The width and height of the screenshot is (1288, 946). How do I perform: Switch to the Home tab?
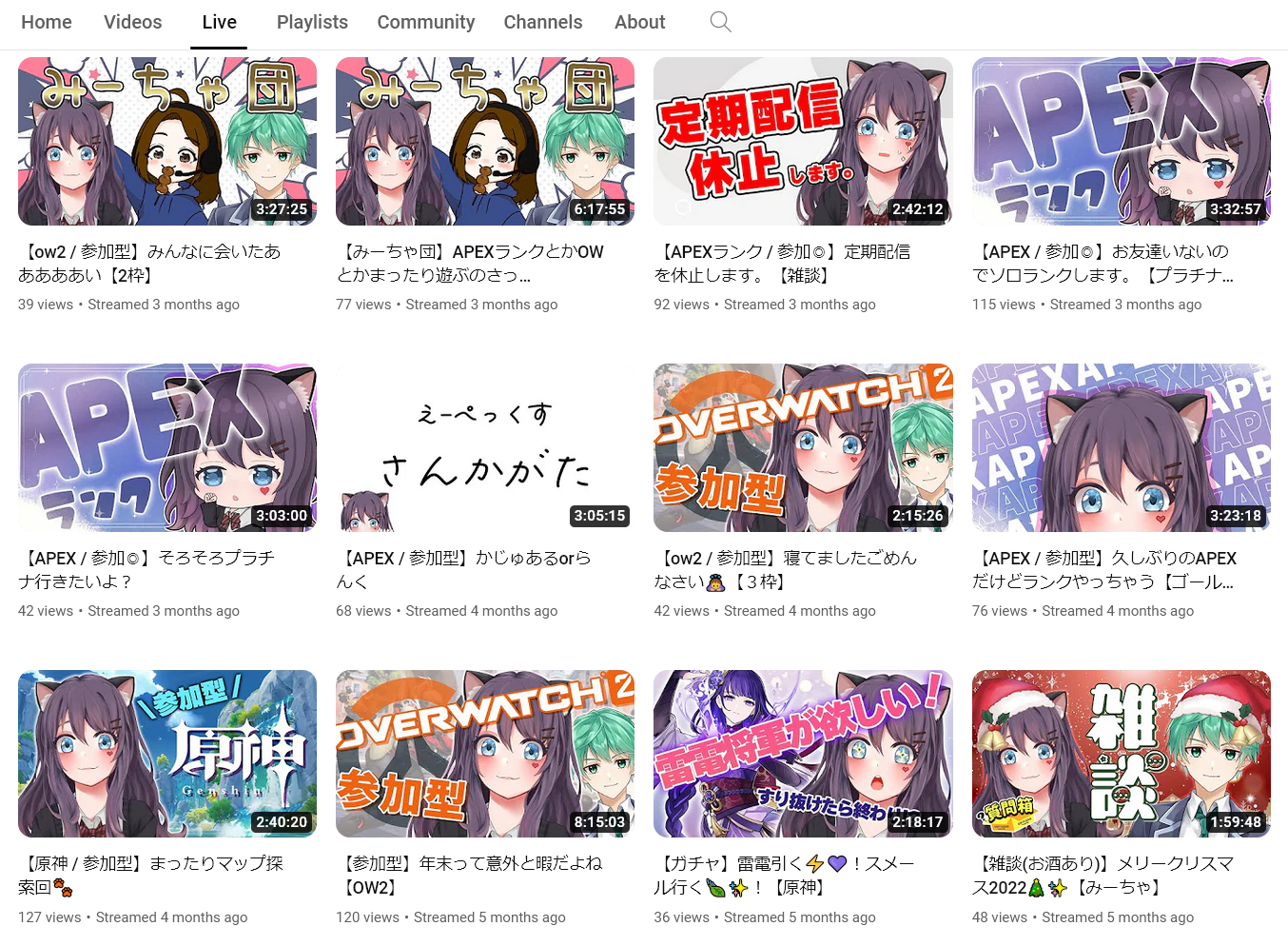pos(47,22)
